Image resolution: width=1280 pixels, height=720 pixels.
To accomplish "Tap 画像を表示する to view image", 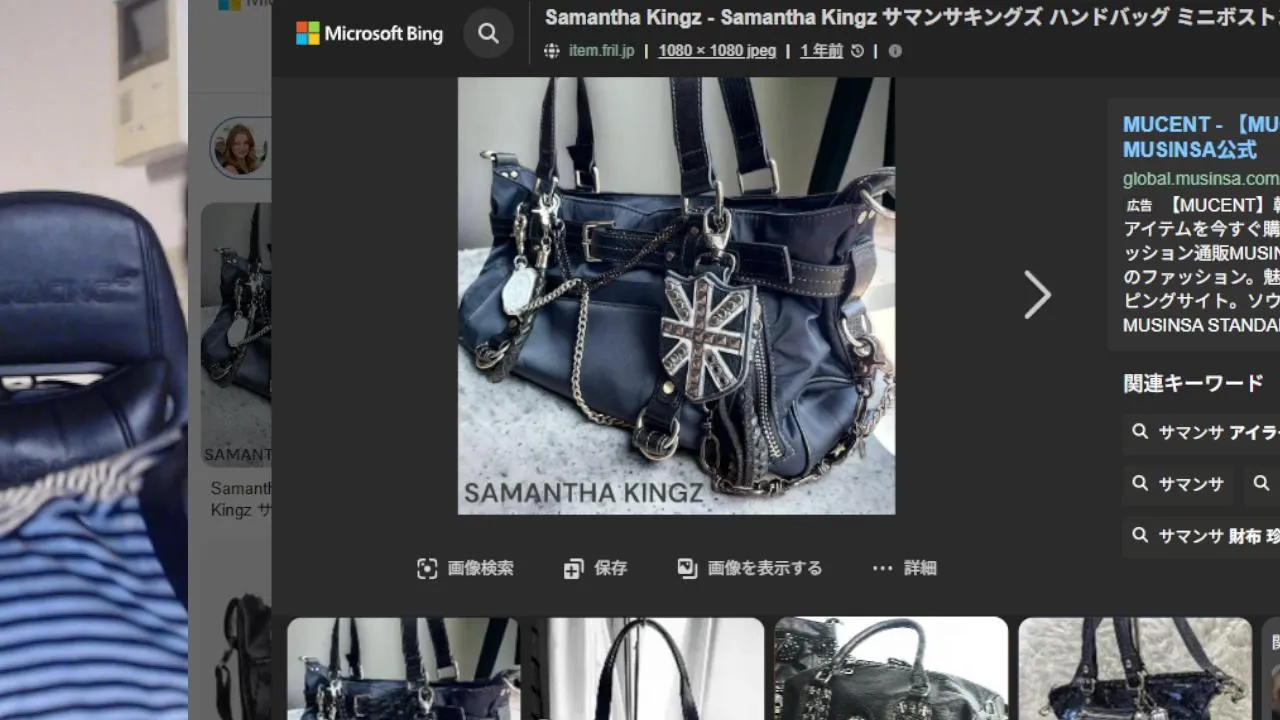I will [x=750, y=568].
